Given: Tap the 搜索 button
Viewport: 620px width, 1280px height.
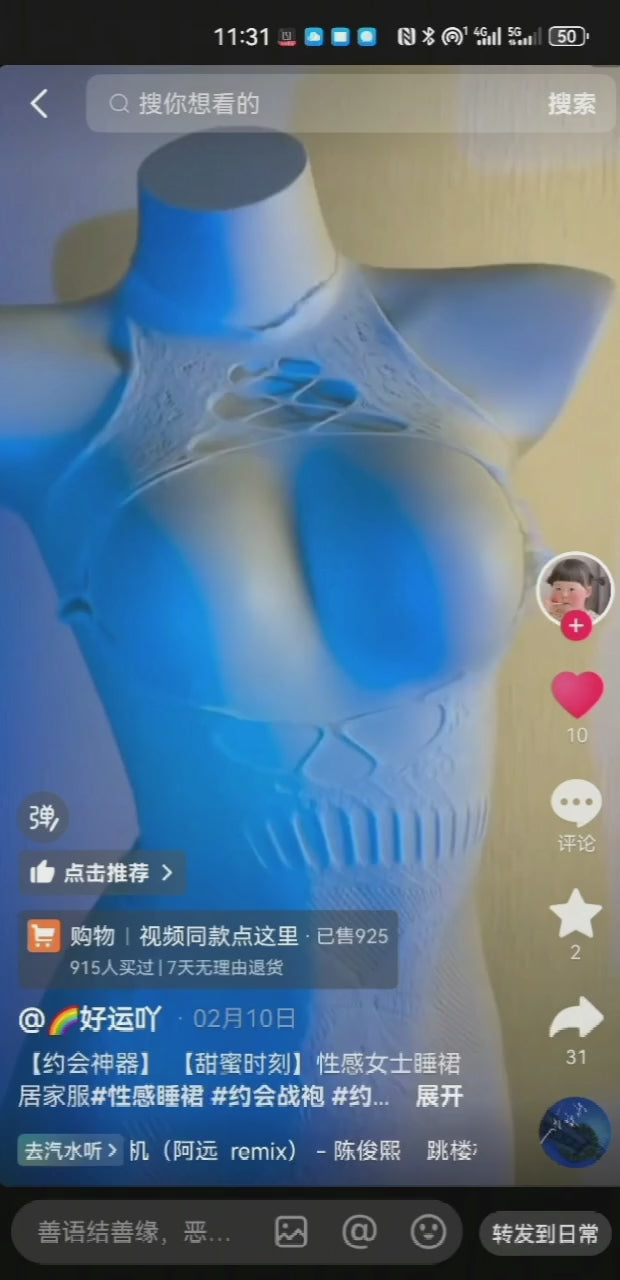Looking at the screenshot, I should pyautogui.click(x=571, y=103).
